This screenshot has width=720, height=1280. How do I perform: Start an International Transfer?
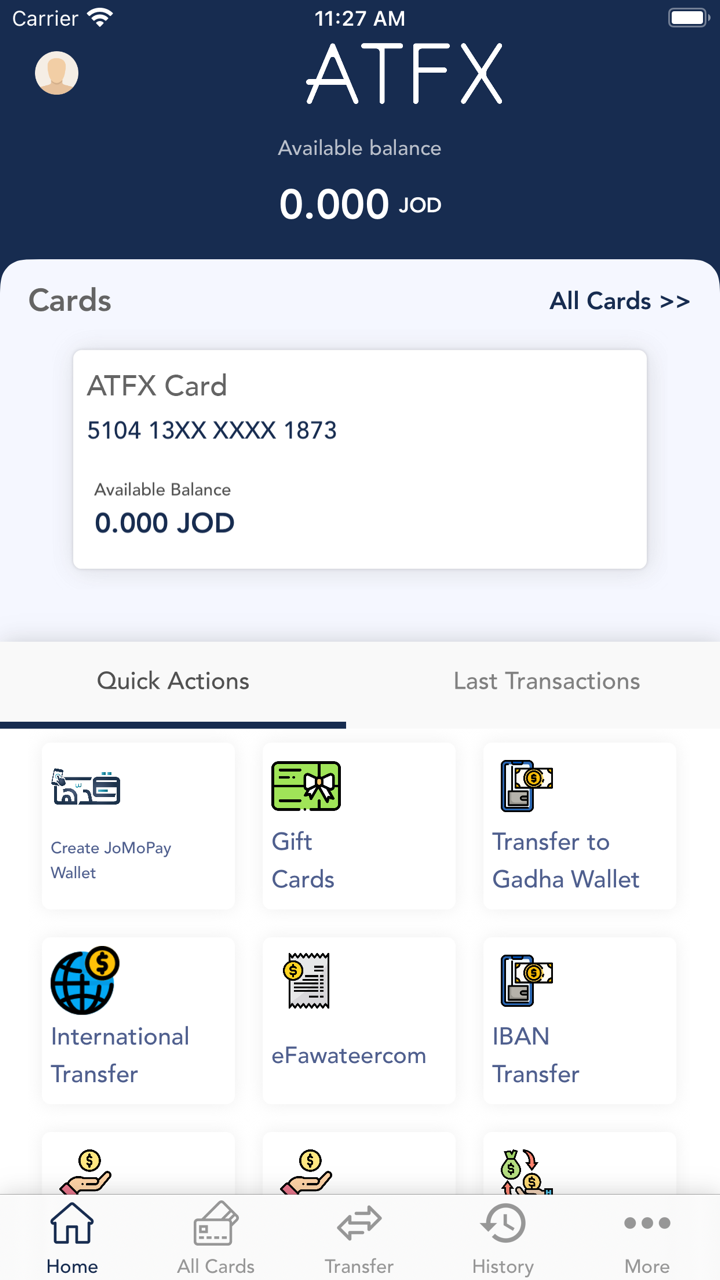pos(138,1020)
